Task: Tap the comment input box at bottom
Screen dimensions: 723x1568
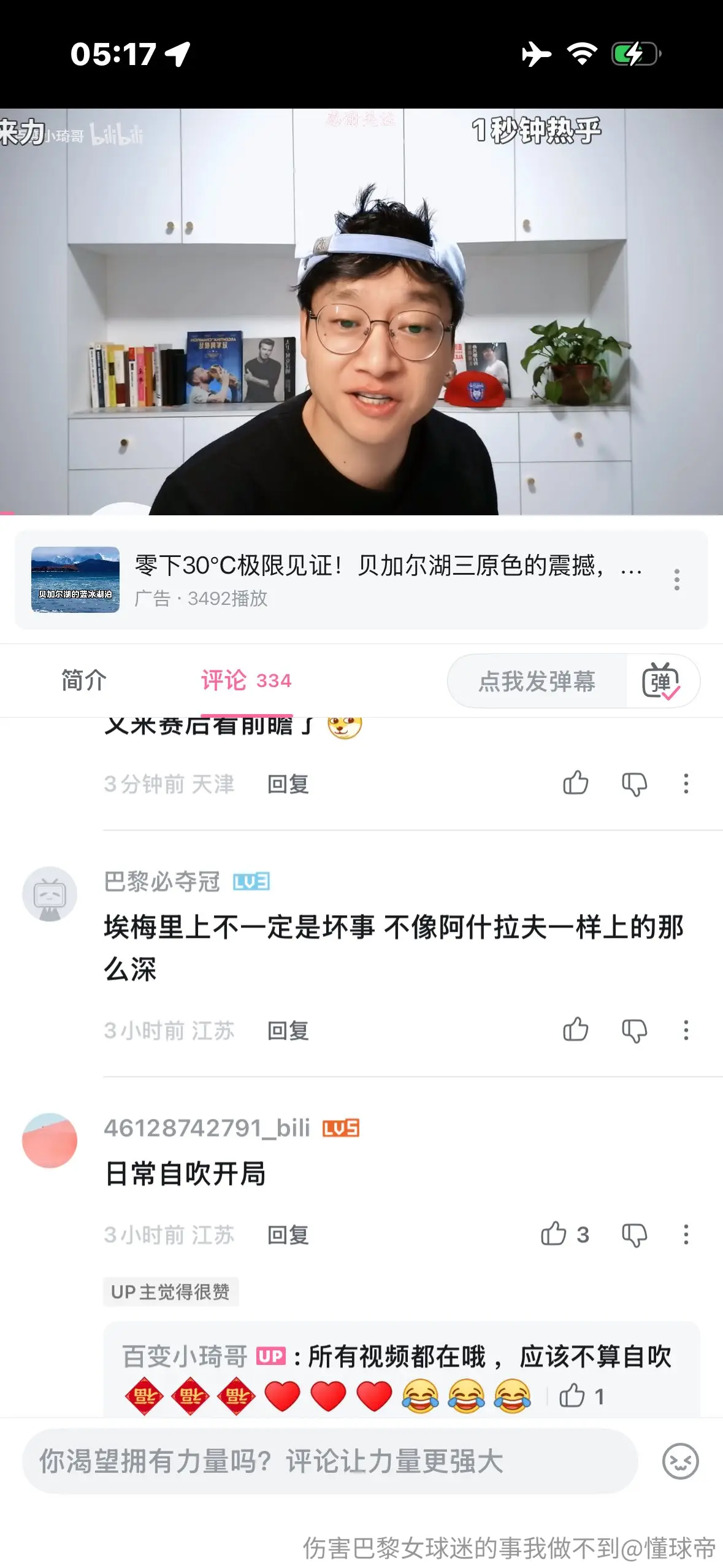Action: (330, 1461)
